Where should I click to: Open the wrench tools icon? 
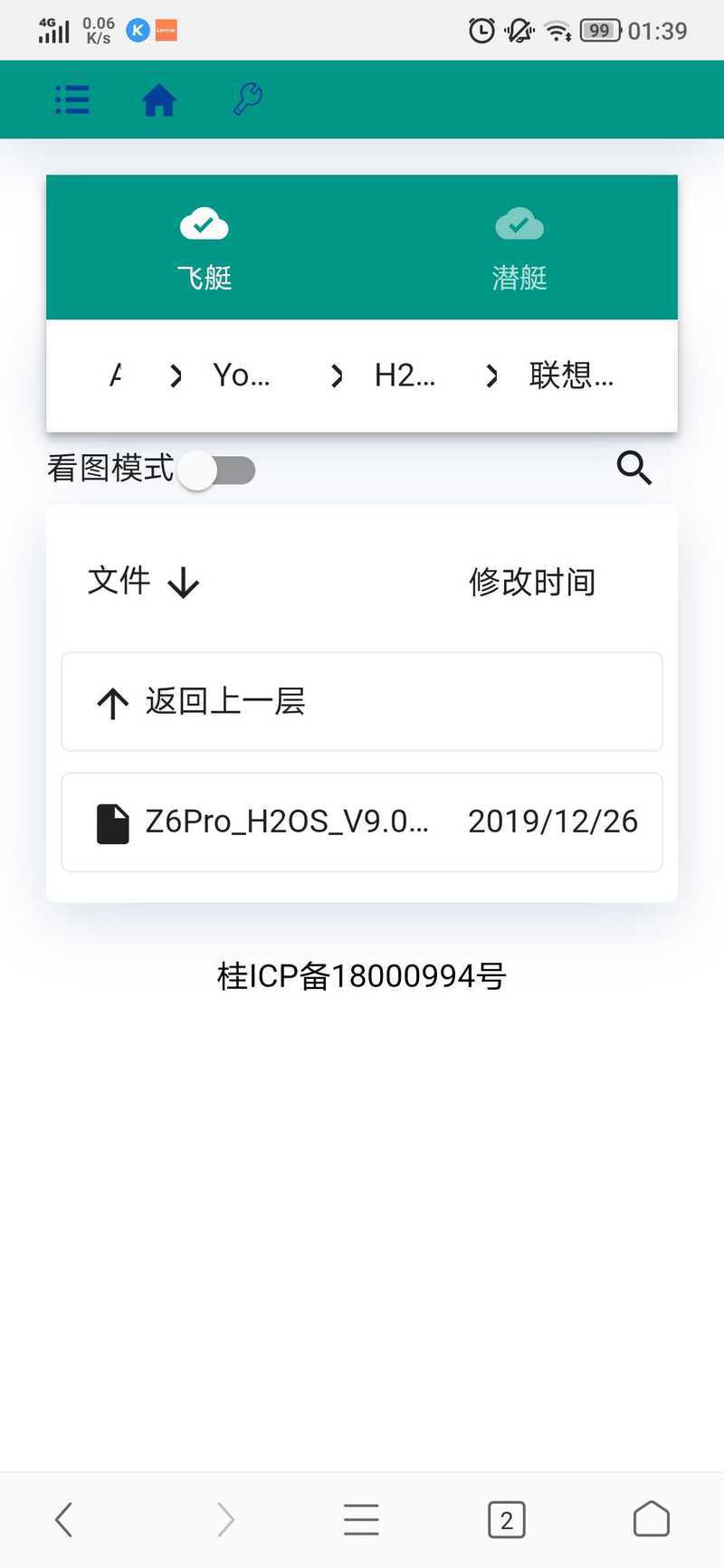247,99
